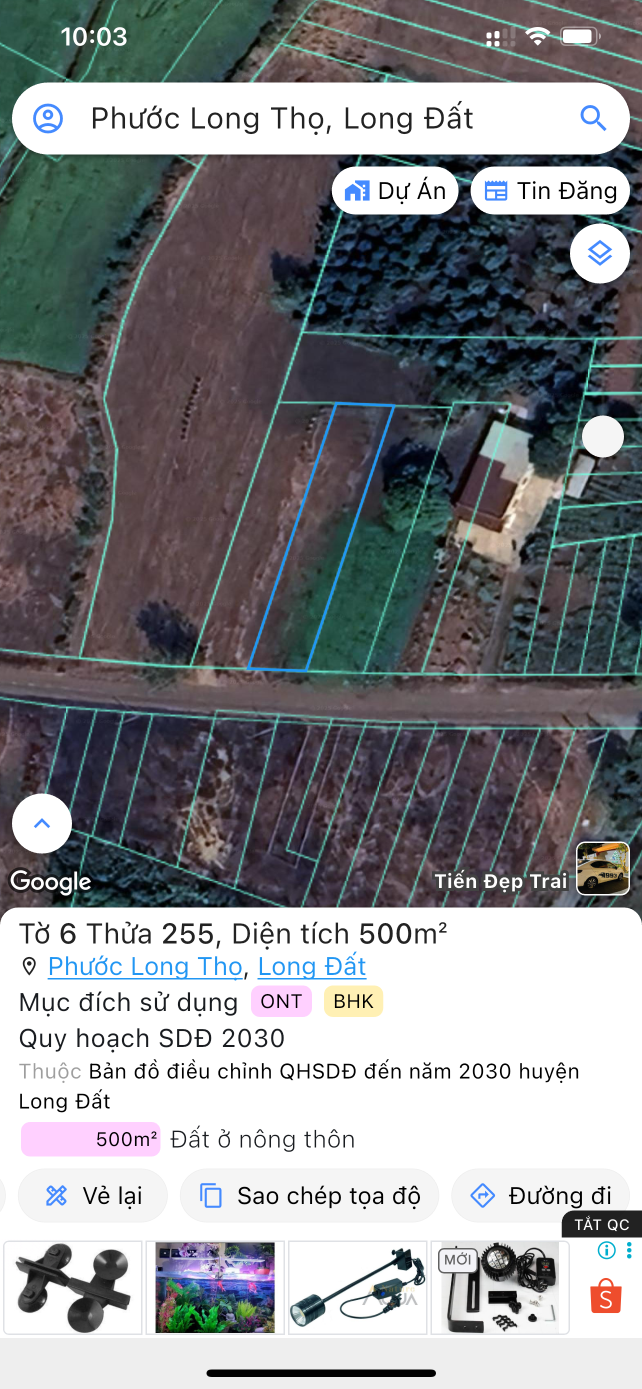This screenshot has height=1389, width=642.
Task: Open the Phước Long Thọ link
Action: tap(145, 967)
